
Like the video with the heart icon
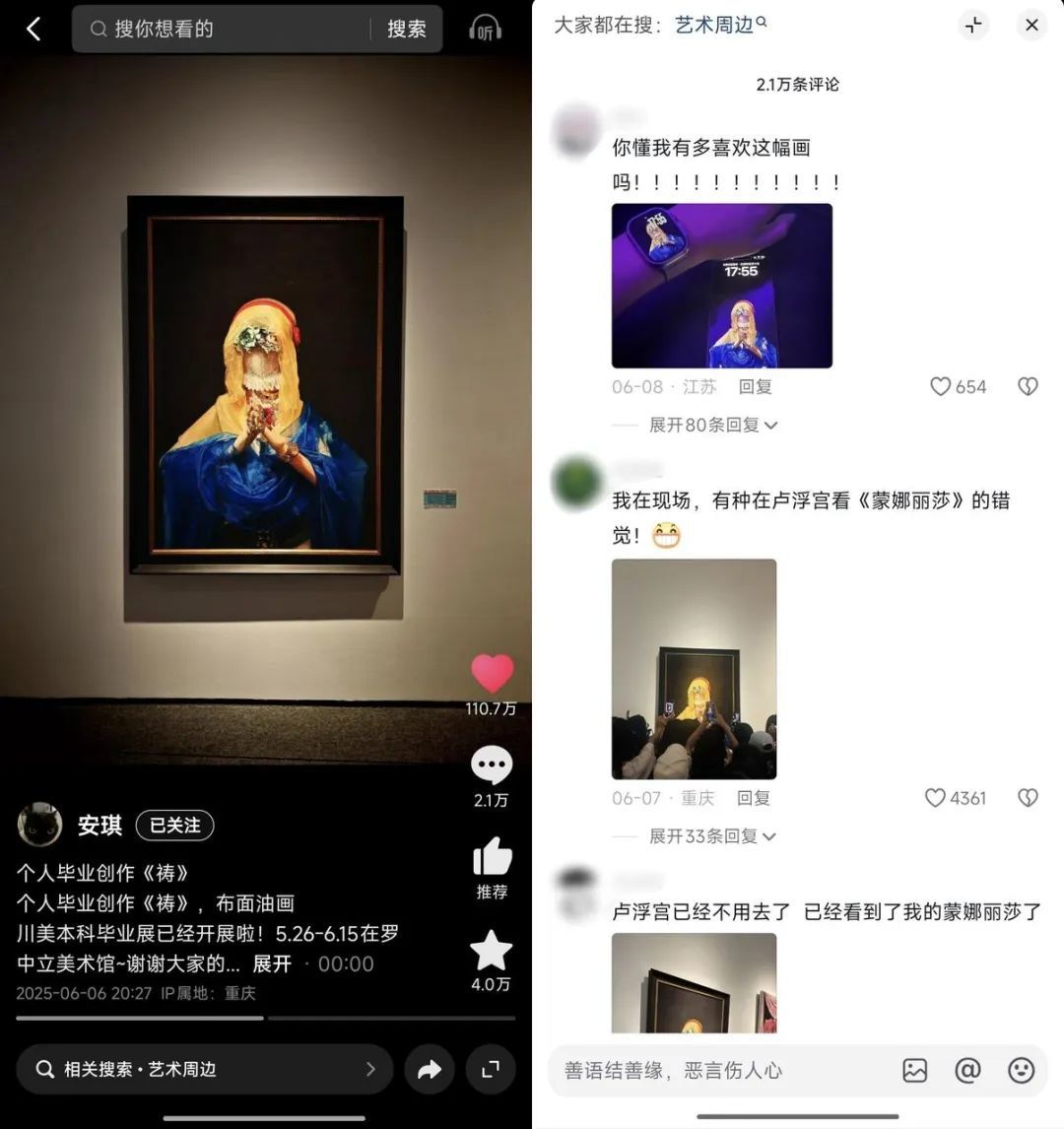point(492,675)
